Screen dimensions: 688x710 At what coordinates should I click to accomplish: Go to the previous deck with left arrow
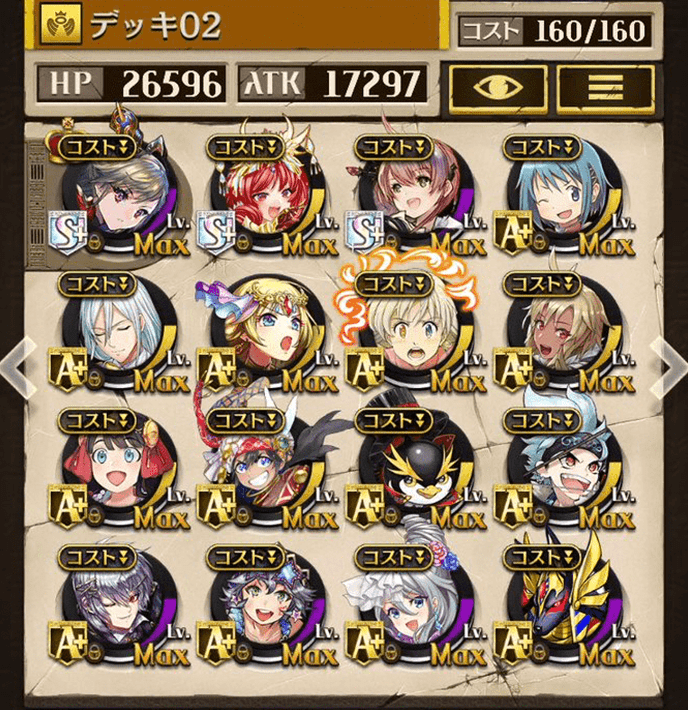tap(15, 362)
